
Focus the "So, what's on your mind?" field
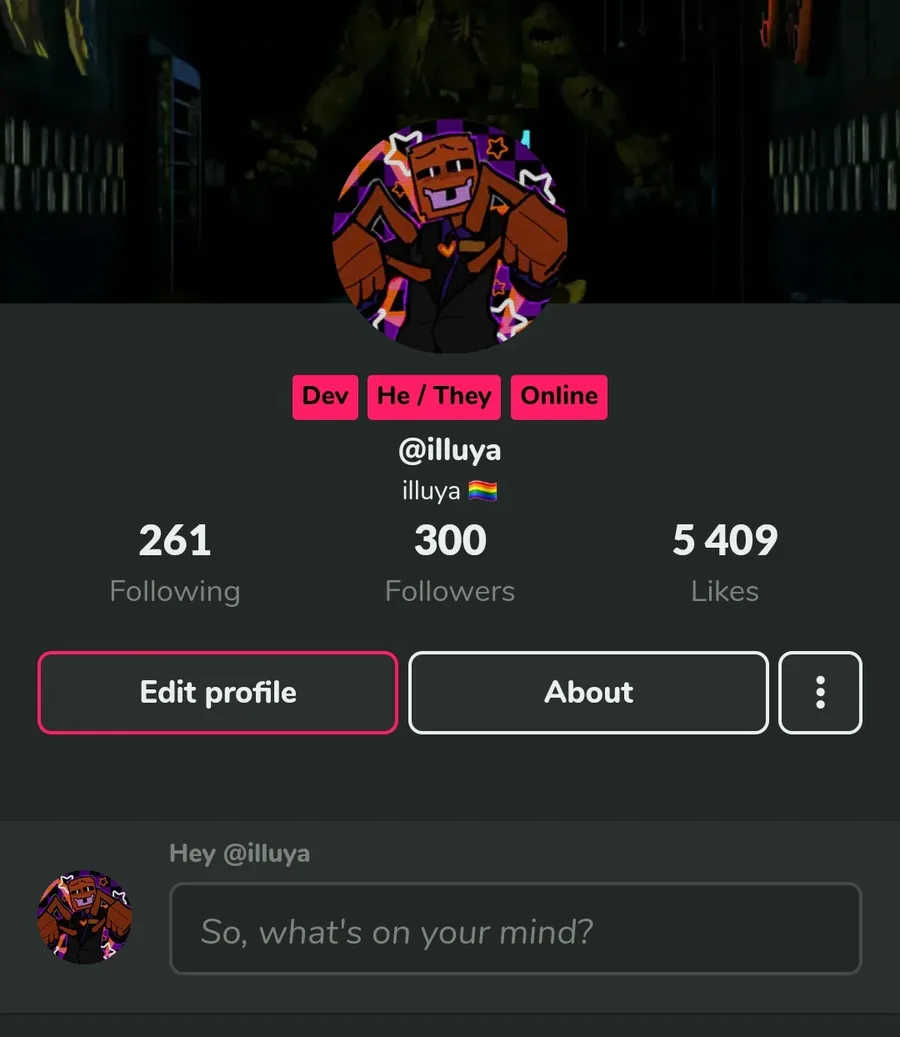click(x=516, y=929)
